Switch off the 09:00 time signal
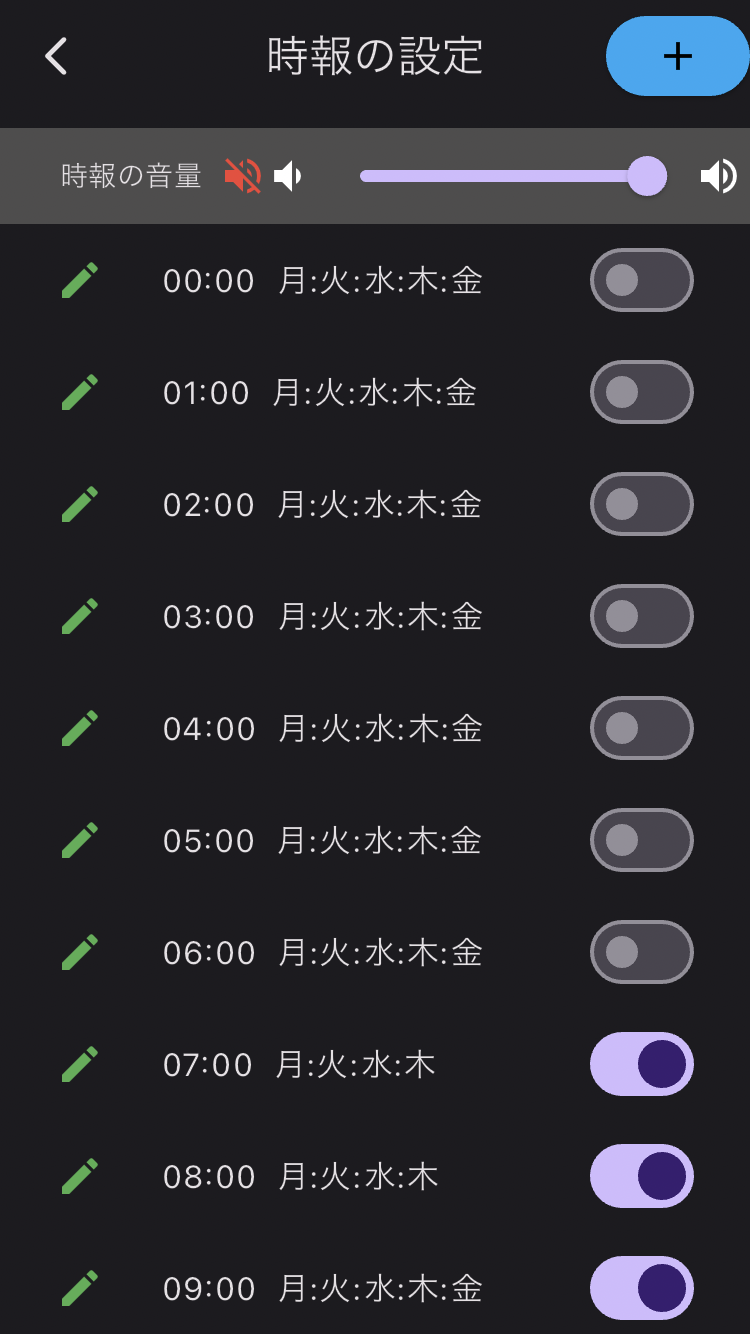Image resolution: width=750 pixels, height=1334 pixels. coord(641,1288)
